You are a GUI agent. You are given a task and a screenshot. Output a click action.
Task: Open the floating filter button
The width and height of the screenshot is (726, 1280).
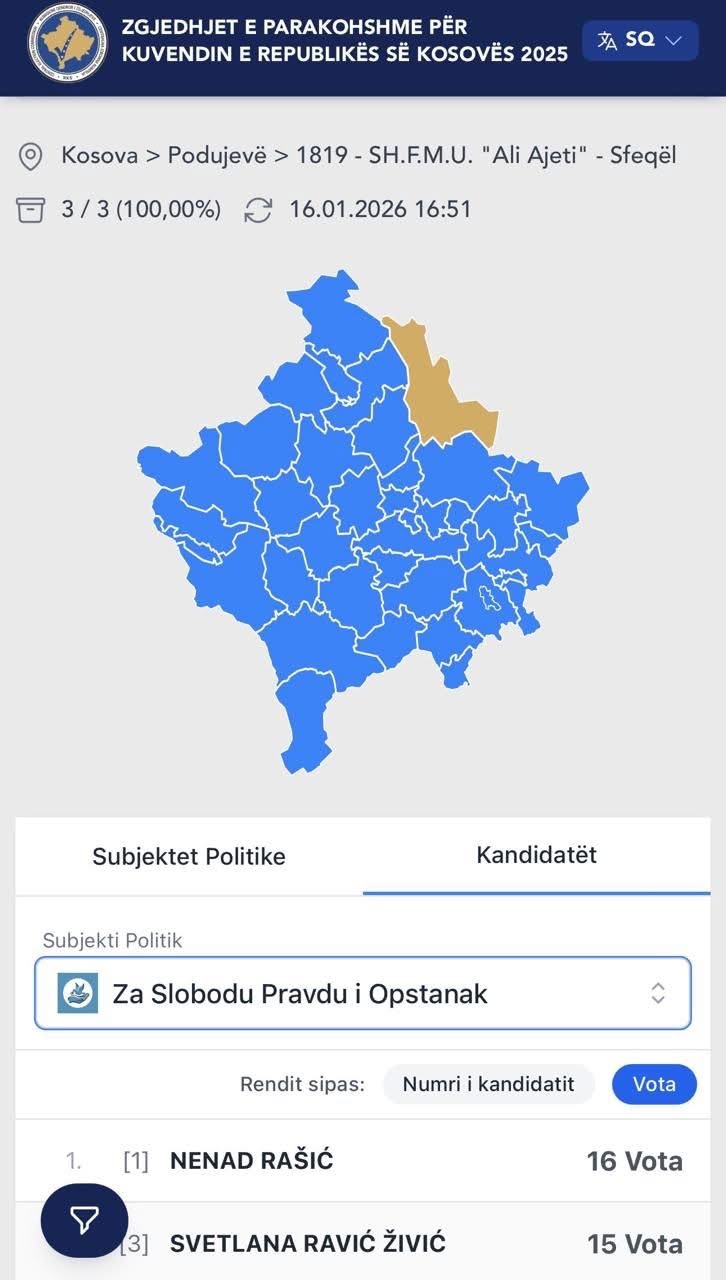point(85,1220)
